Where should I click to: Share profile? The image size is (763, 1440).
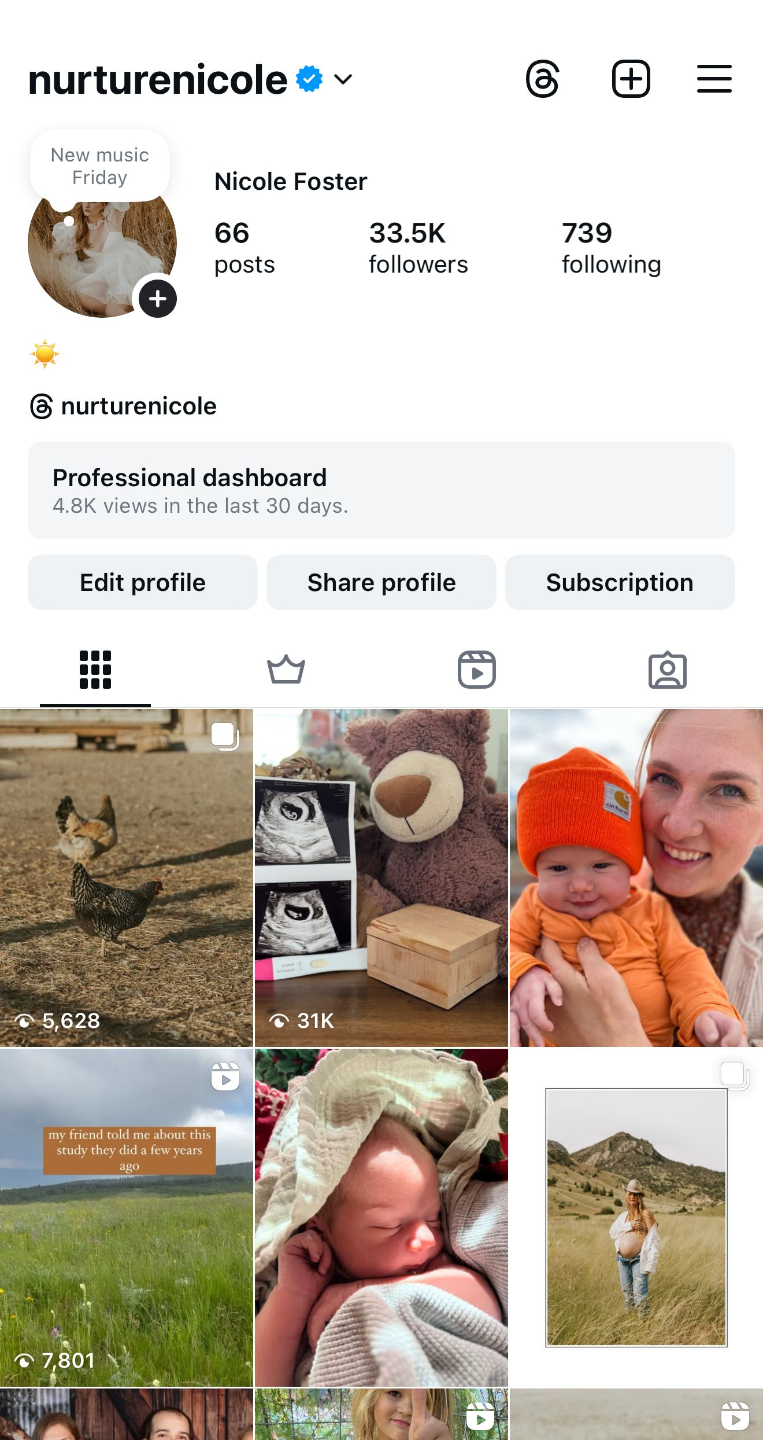pyautogui.click(x=381, y=582)
